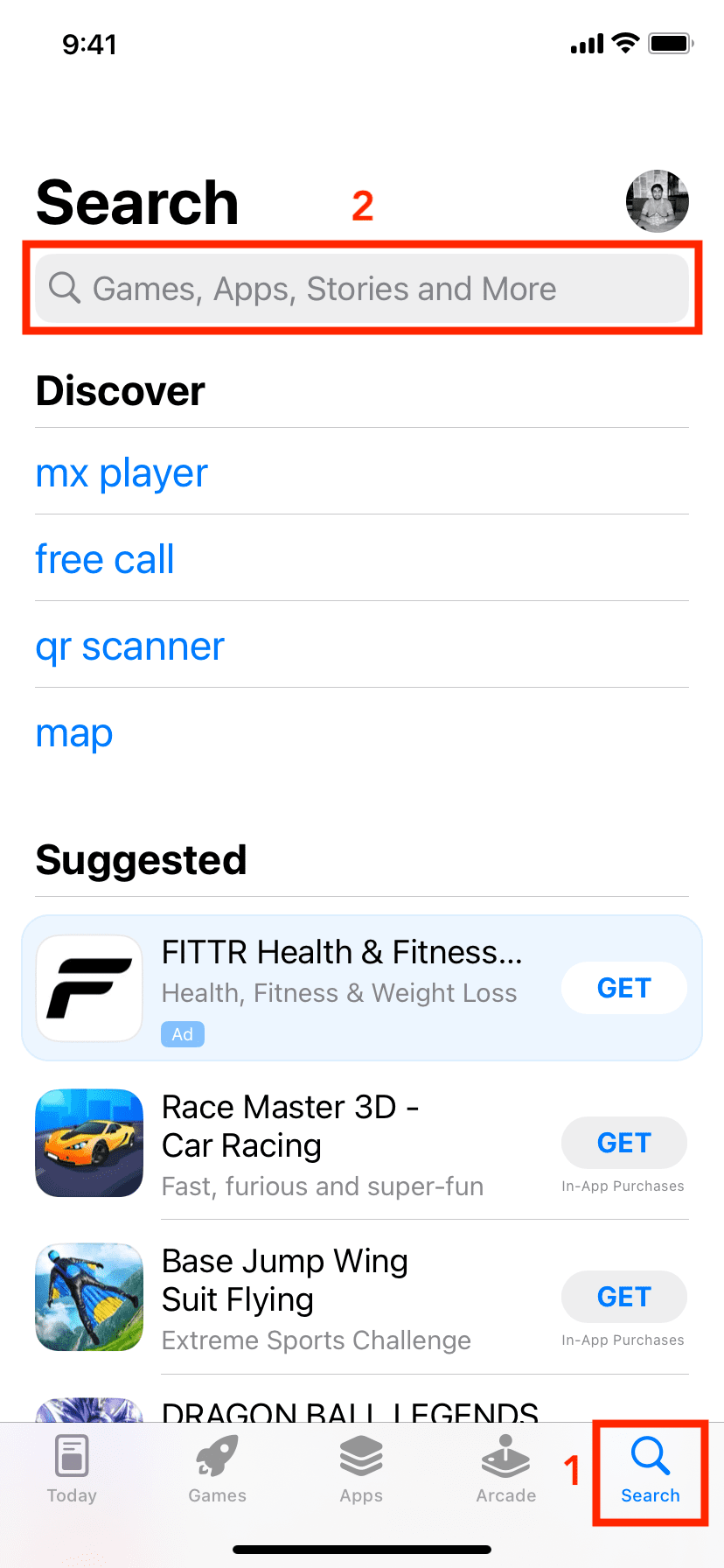Viewport: 724px width, 1568px height.
Task: Switch to the Today tab
Action: coord(72,1470)
